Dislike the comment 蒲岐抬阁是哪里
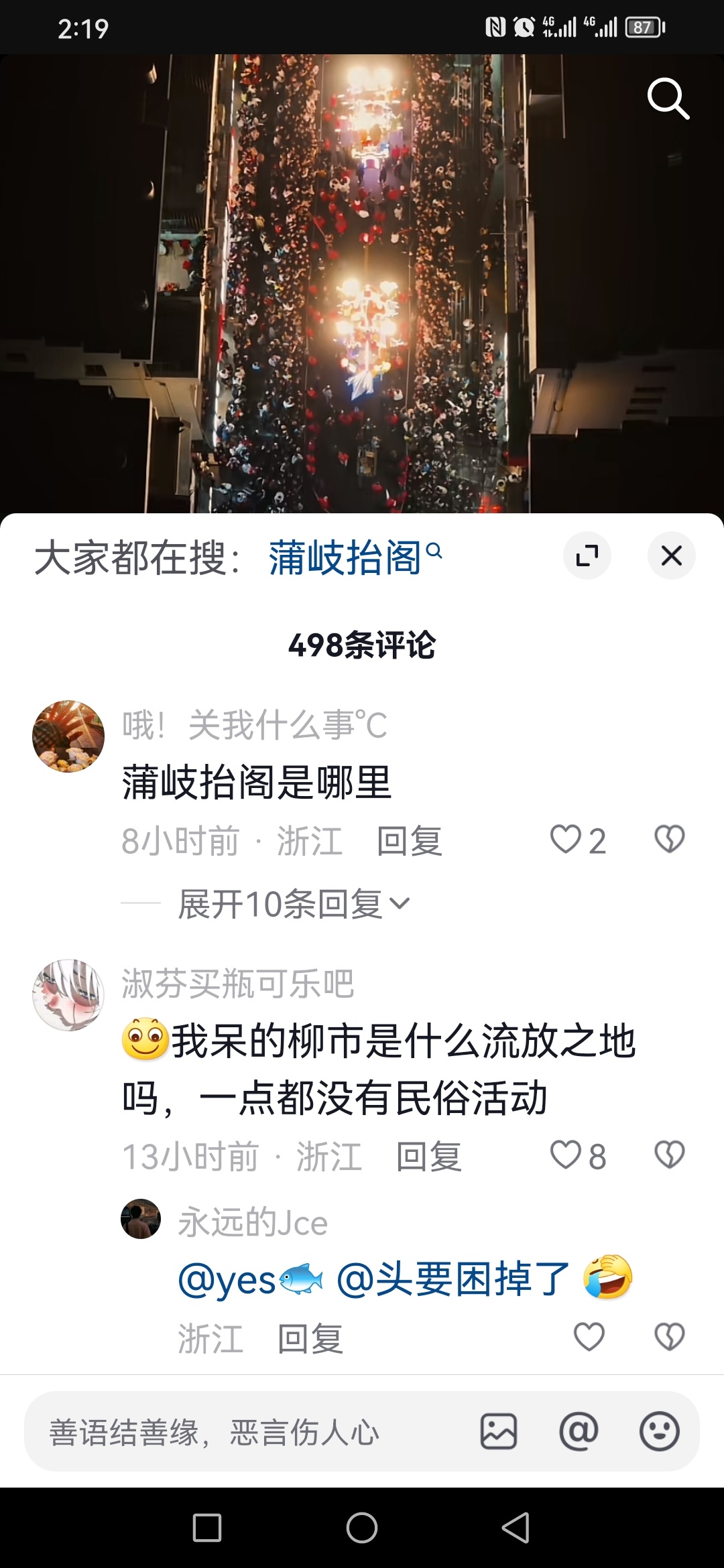The width and height of the screenshot is (724, 1568). (669, 840)
